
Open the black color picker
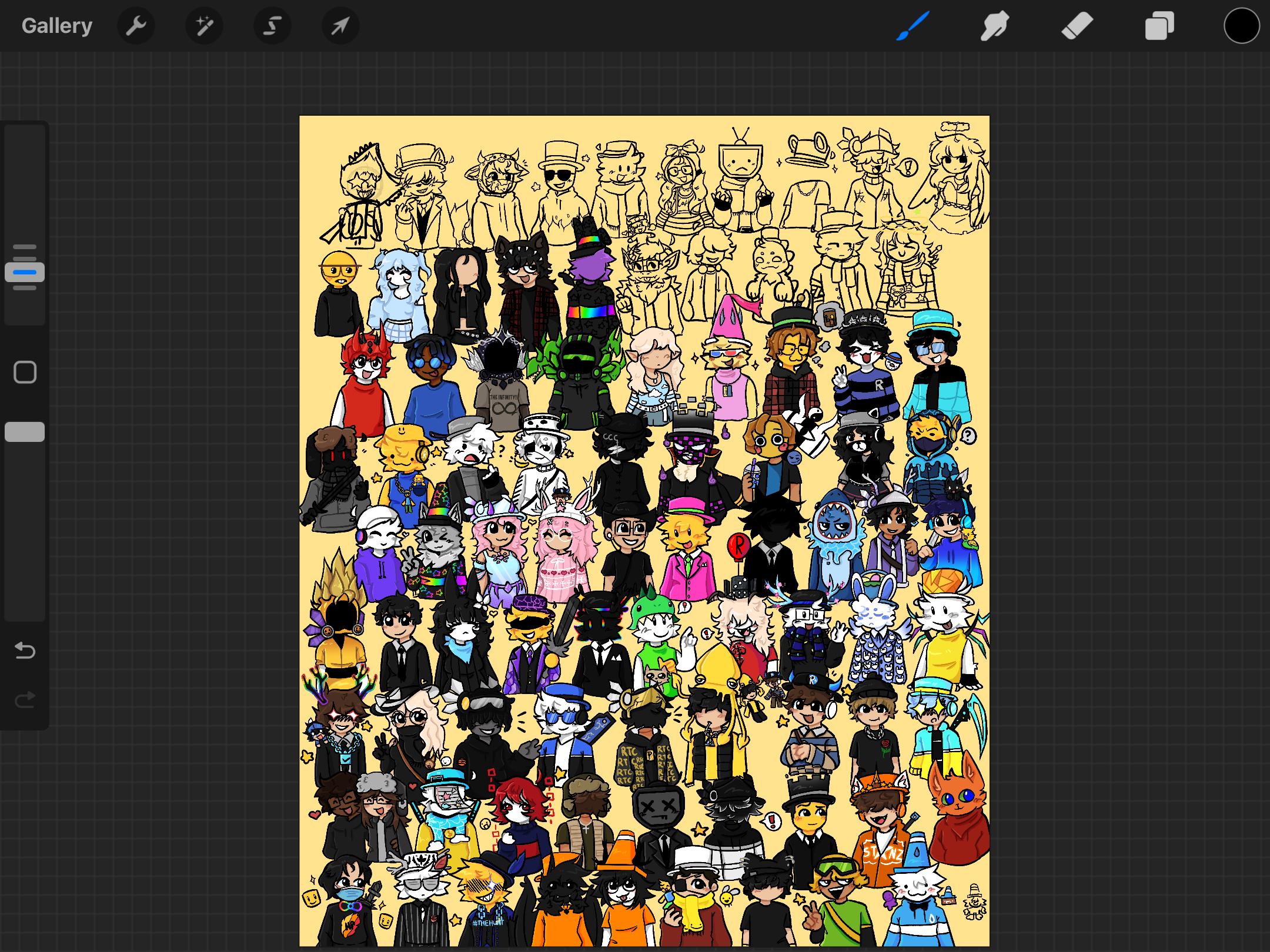(x=1241, y=26)
